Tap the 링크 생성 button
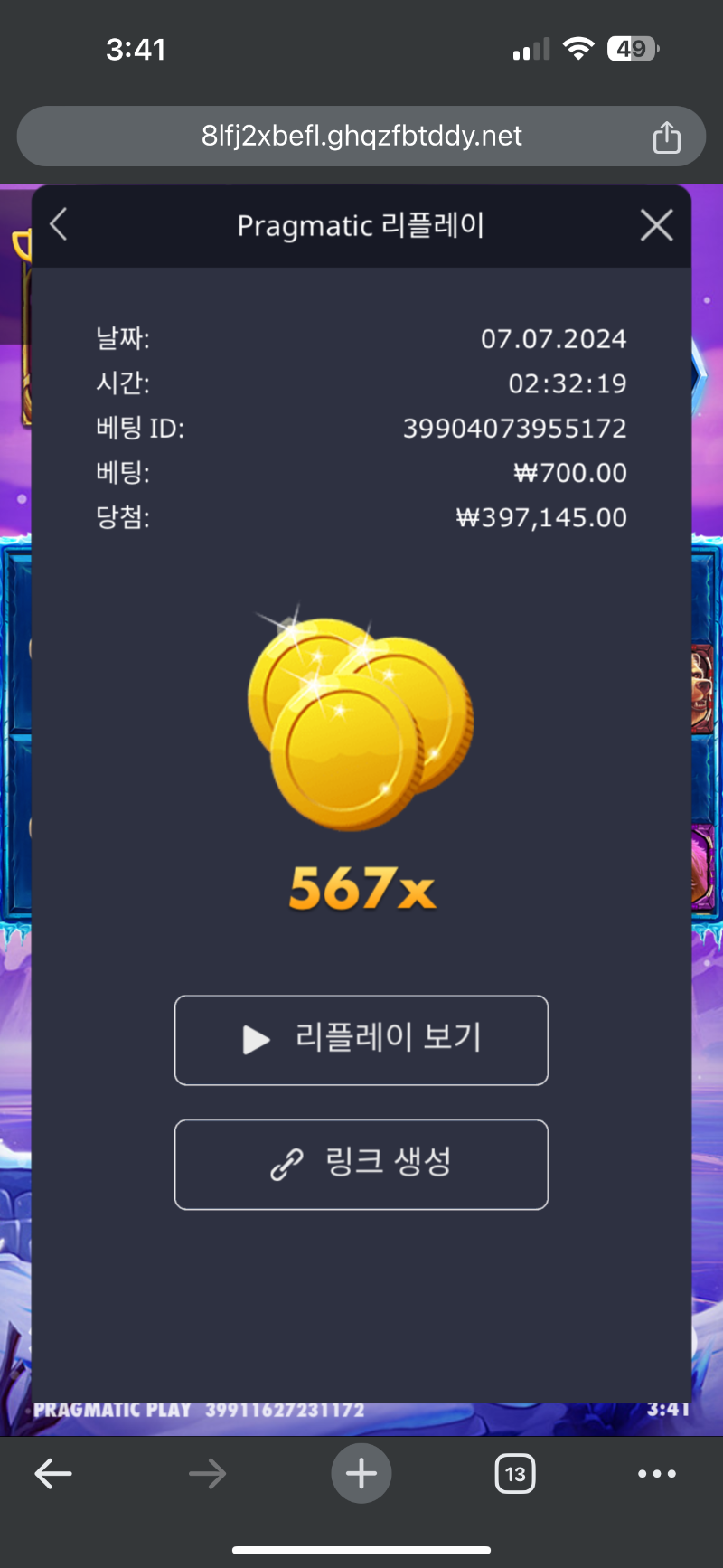Image resolution: width=723 pixels, height=1568 pixels. point(361,1165)
